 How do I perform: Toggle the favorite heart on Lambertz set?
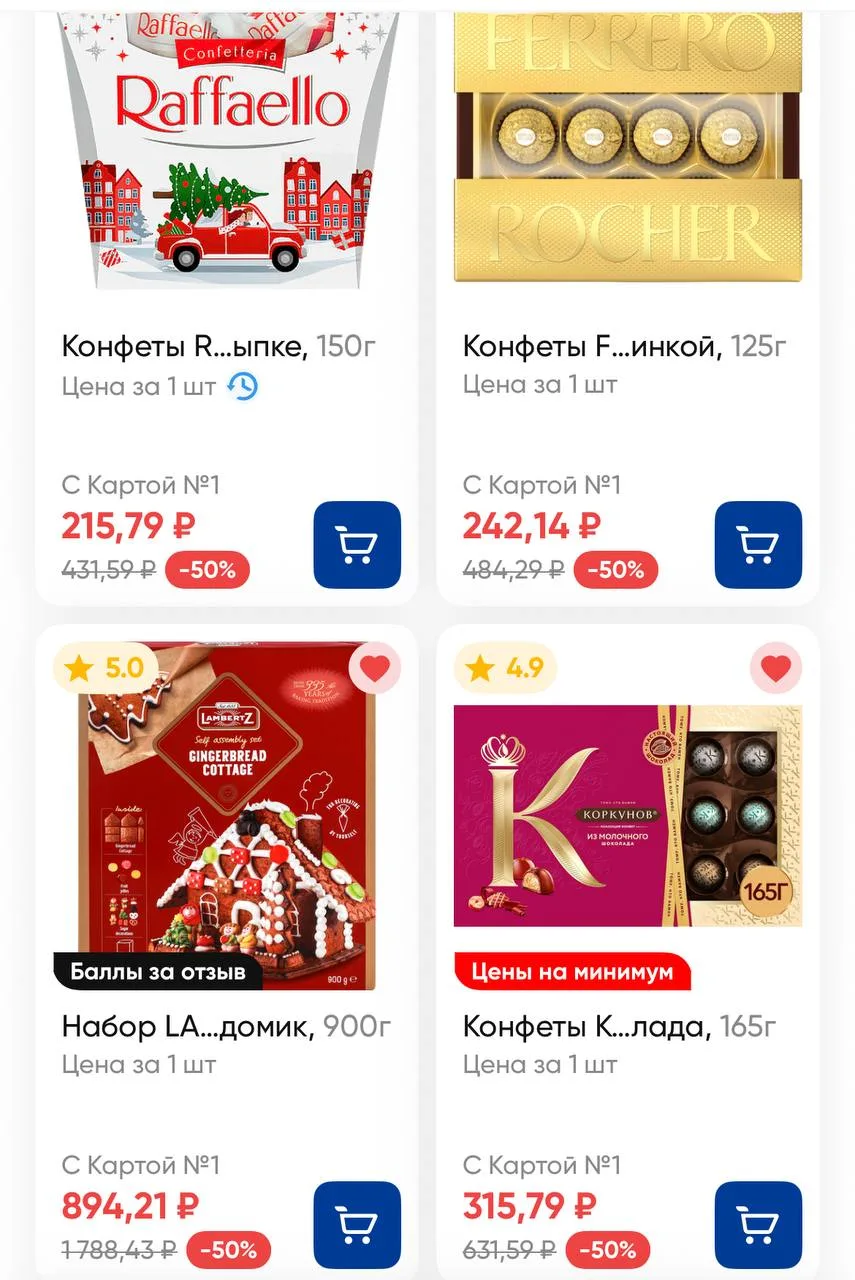point(375,669)
